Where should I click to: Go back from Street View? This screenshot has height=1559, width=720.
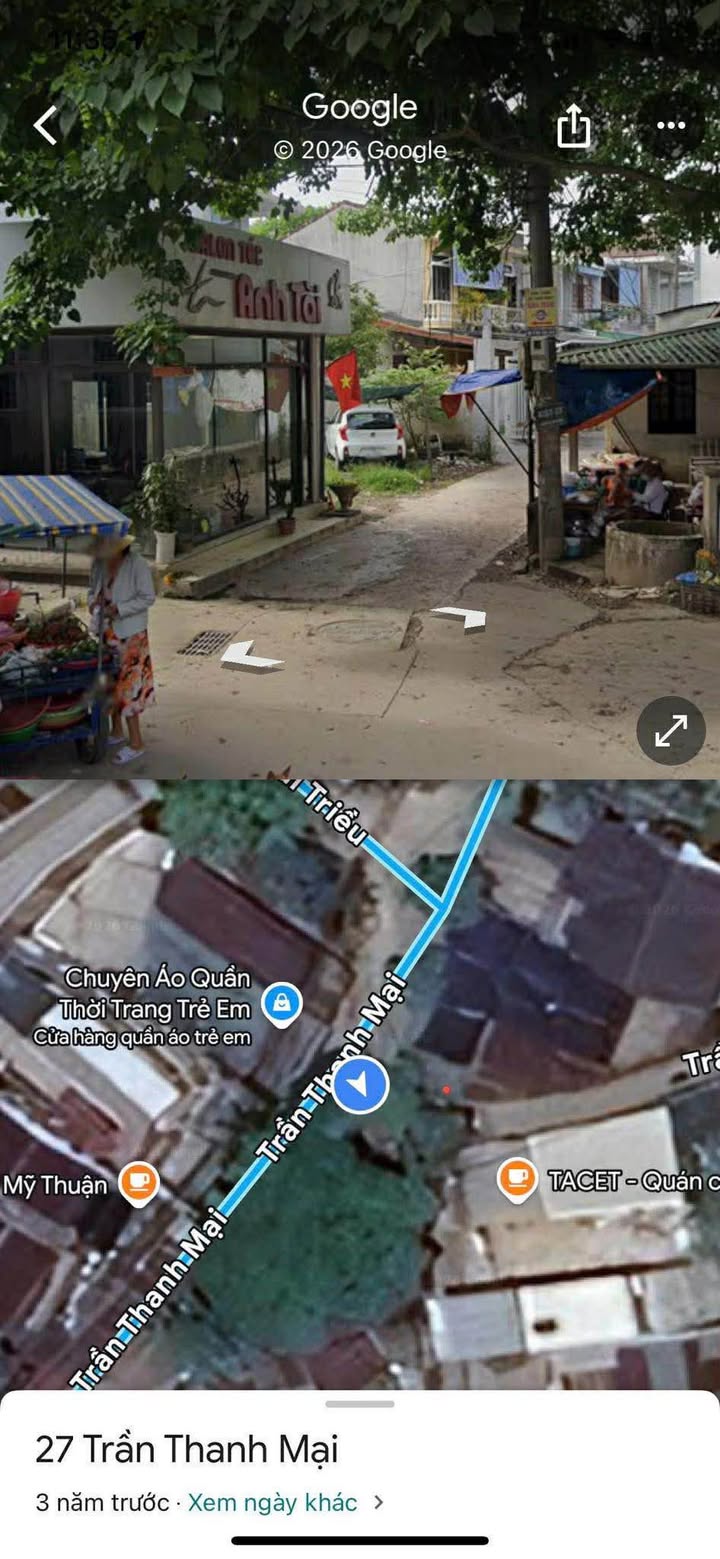coord(46,126)
